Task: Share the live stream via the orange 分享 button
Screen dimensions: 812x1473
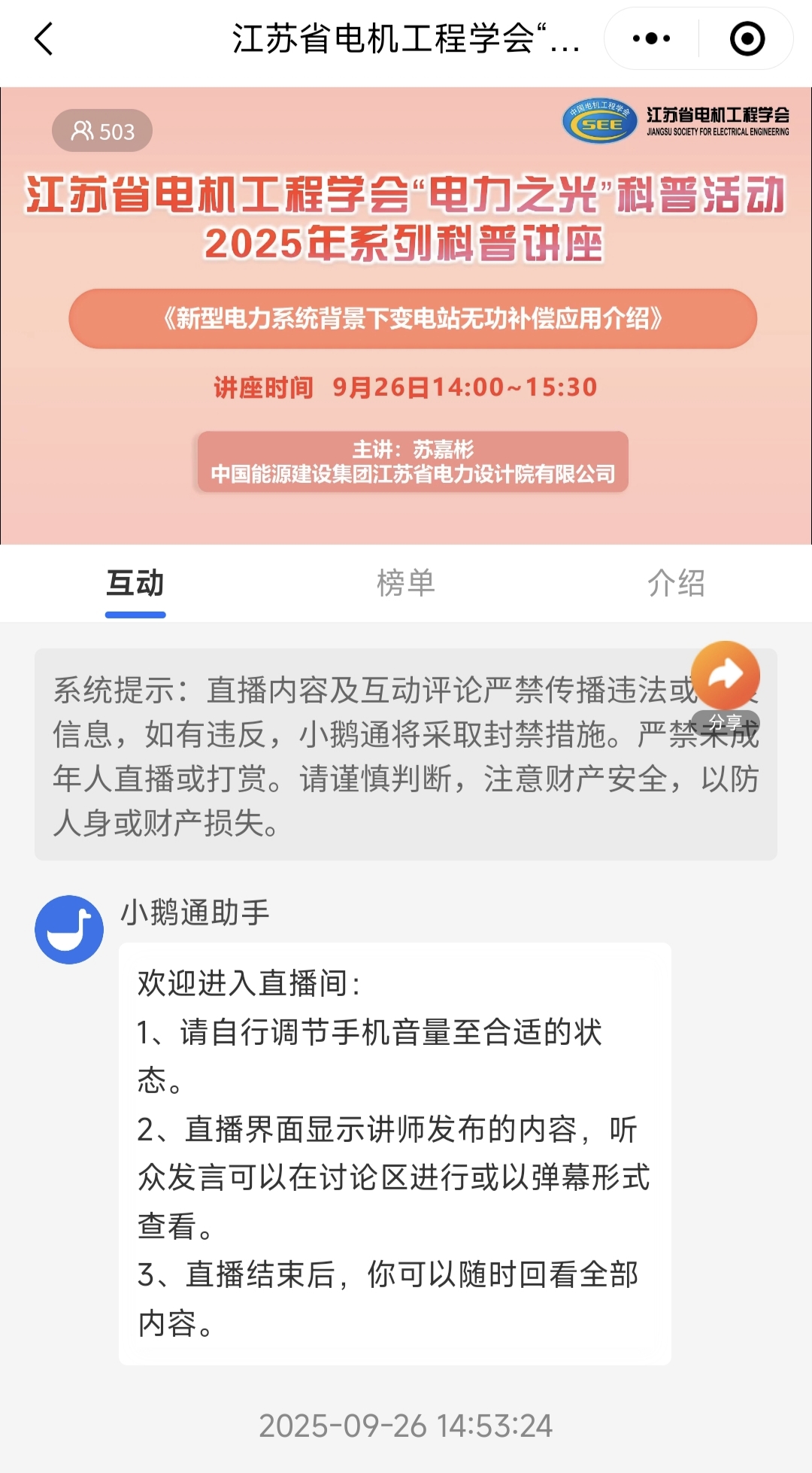Action: pyautogui.click(x=725, y=677)
